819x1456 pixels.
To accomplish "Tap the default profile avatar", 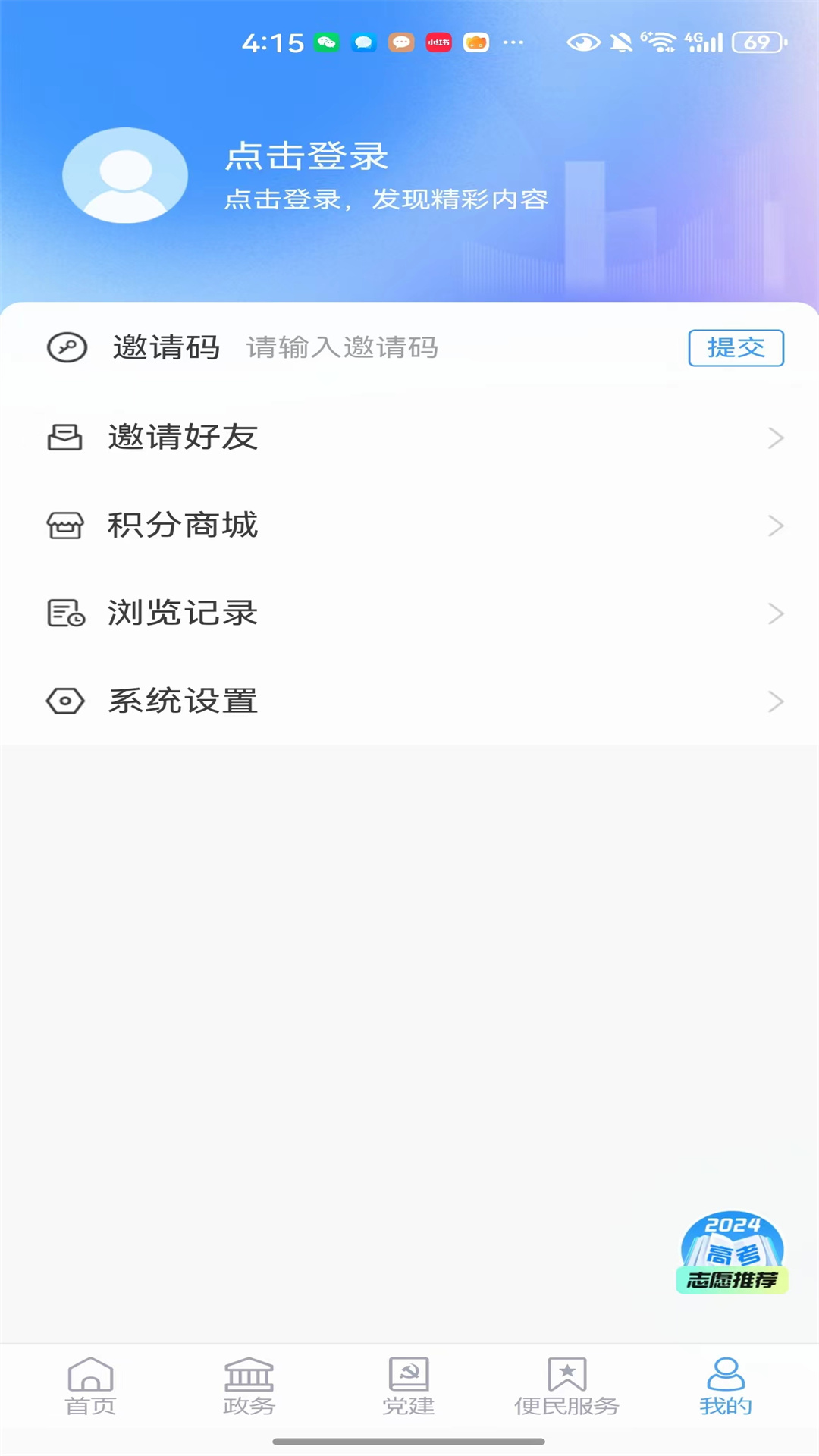I will 125,175.
